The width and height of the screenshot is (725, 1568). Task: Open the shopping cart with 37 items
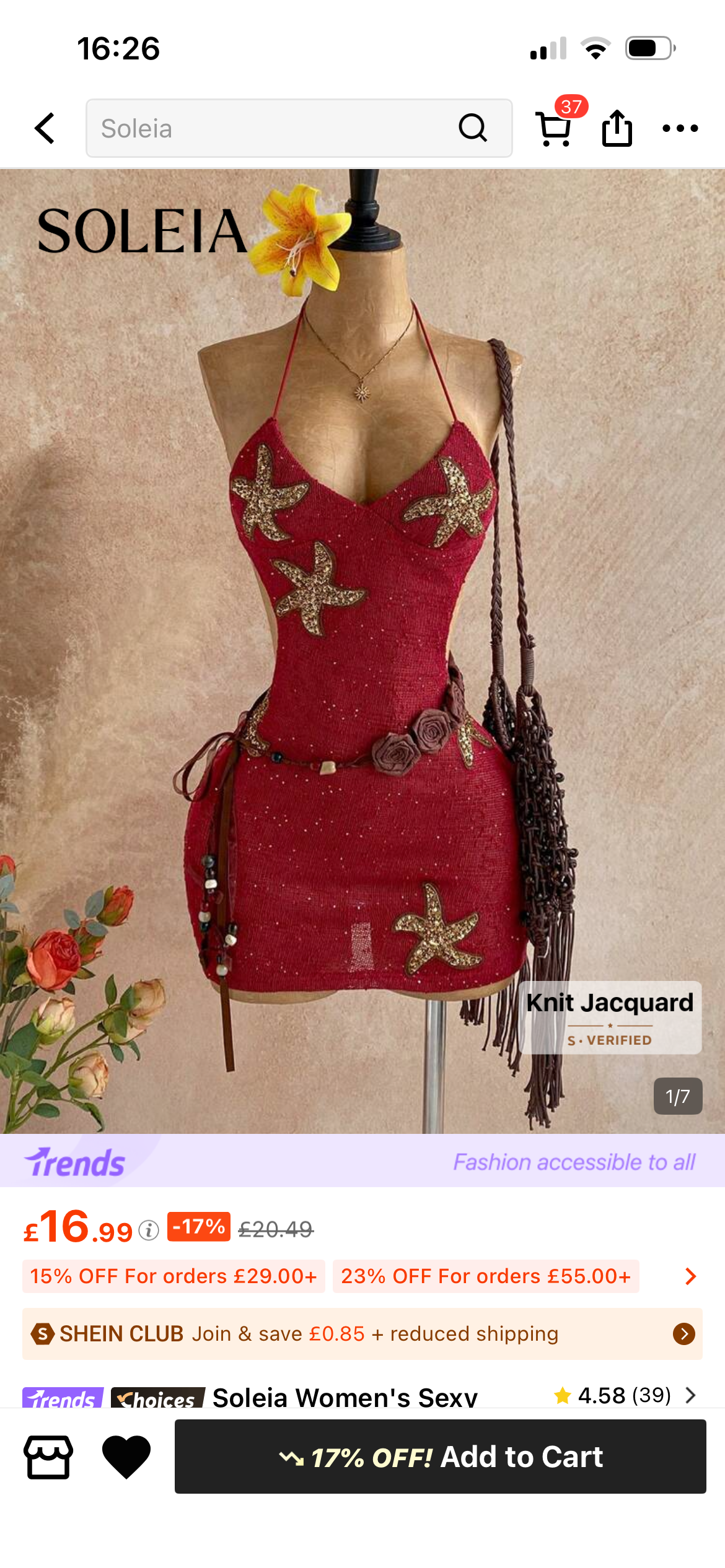pyautogui.click(x=554, y=128)
